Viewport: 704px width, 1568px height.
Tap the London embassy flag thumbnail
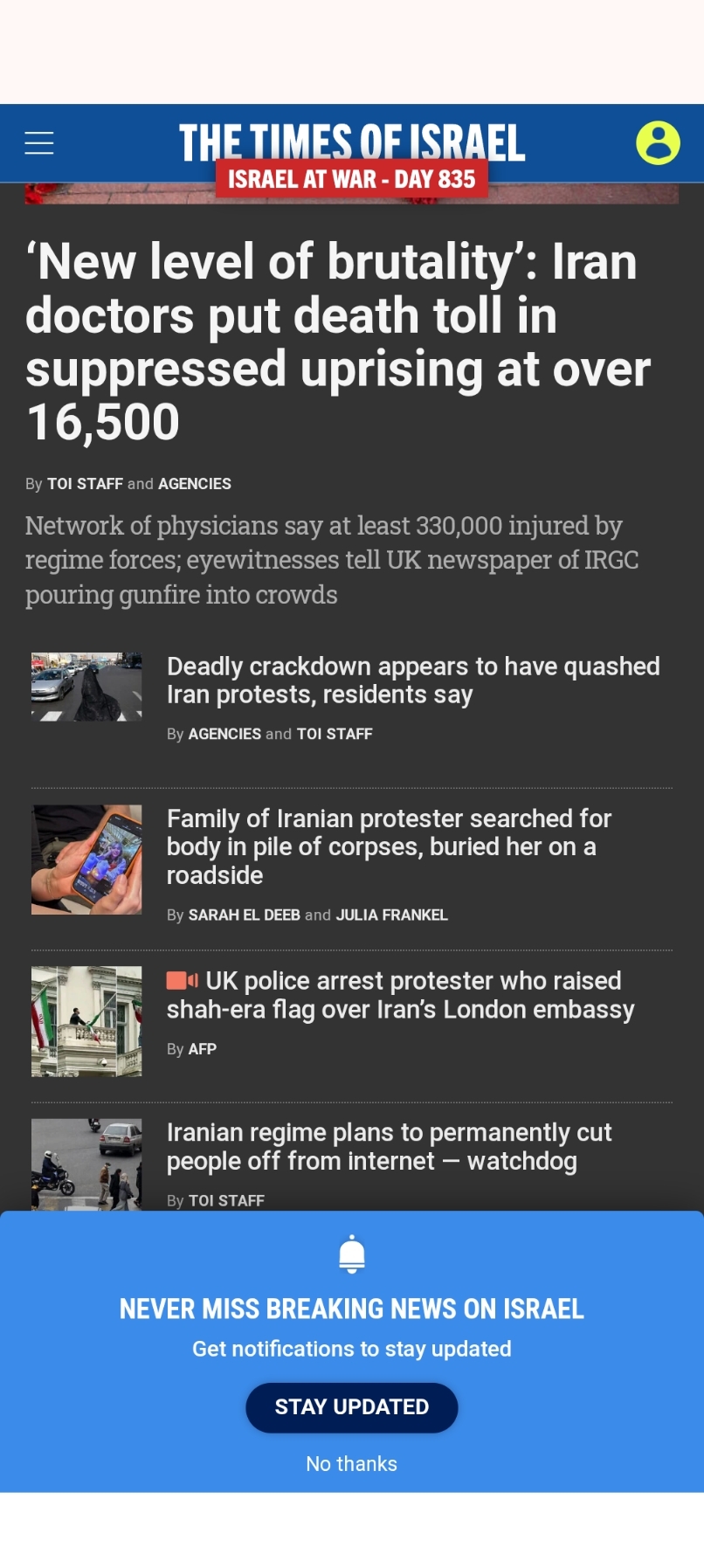pyautogui.click(x=86, y=1020)
